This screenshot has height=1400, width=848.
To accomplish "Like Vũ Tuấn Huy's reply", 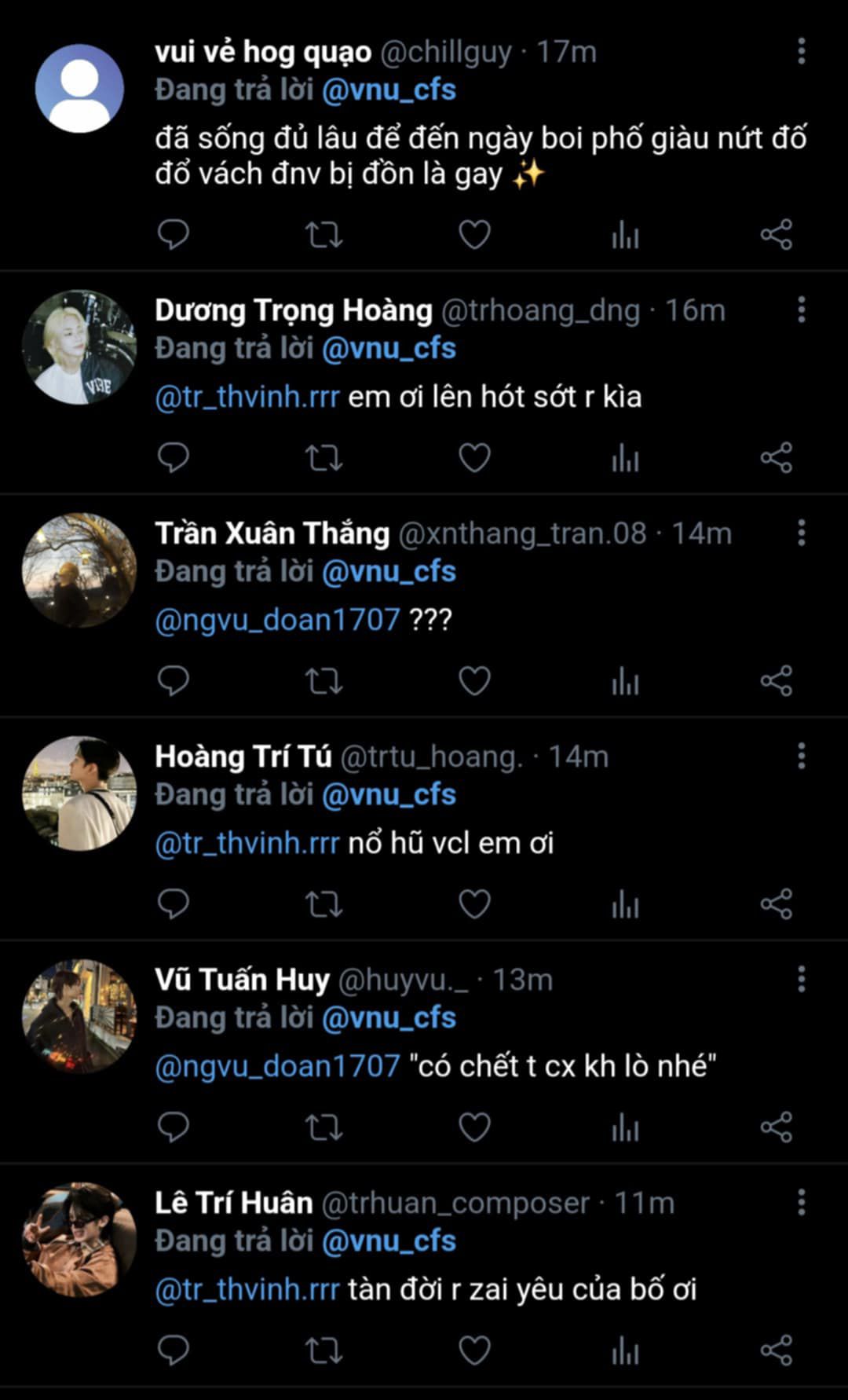I will tap(474, 1127).
